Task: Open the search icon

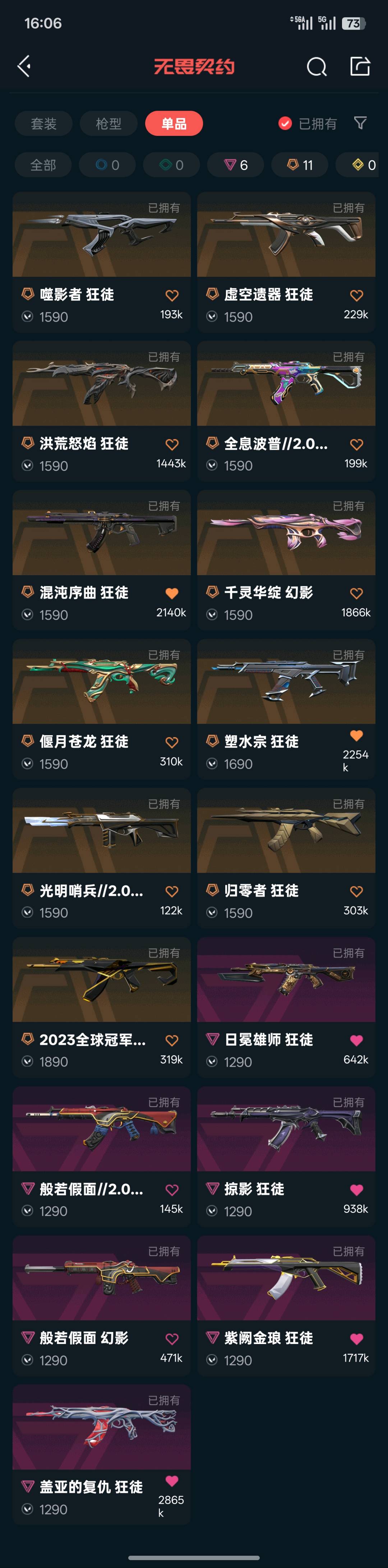Action: tap(316, 67)
